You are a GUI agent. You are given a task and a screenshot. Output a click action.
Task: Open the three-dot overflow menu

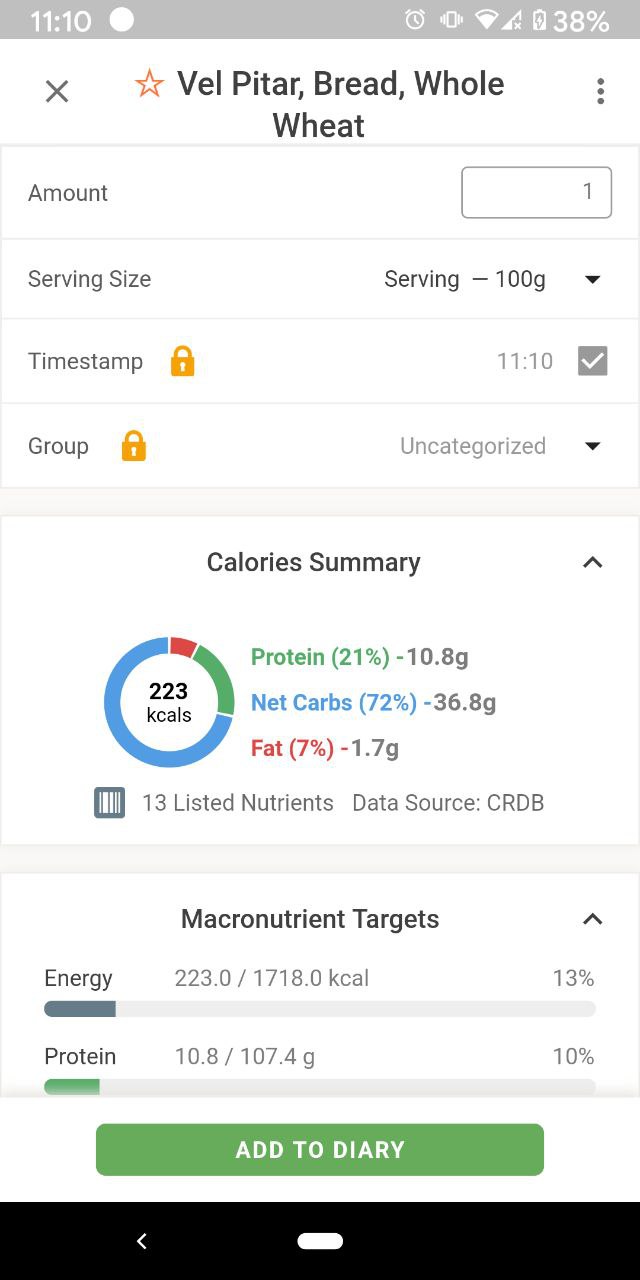(x=600, y=91)
